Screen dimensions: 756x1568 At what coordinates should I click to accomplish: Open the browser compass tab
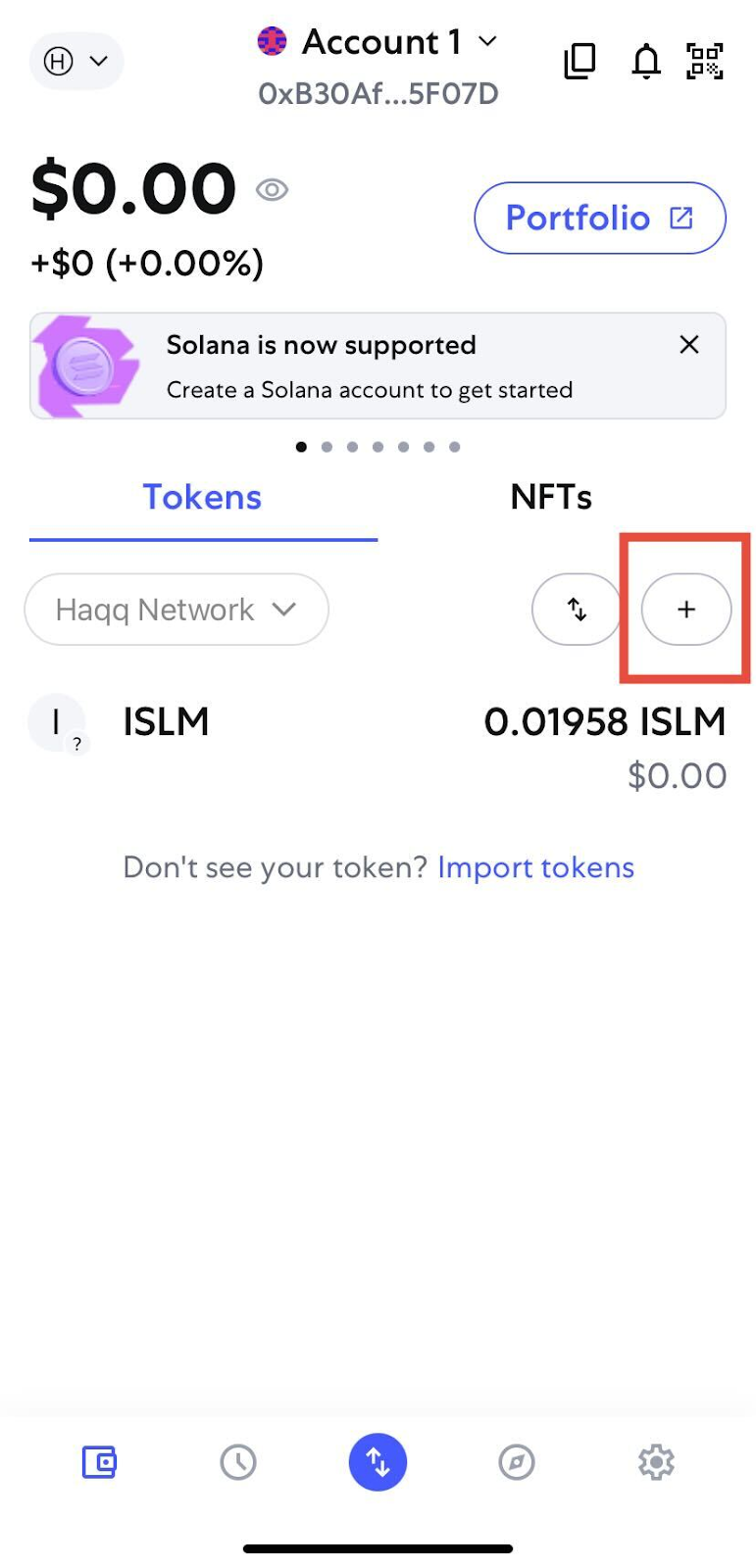[517, 1462]
